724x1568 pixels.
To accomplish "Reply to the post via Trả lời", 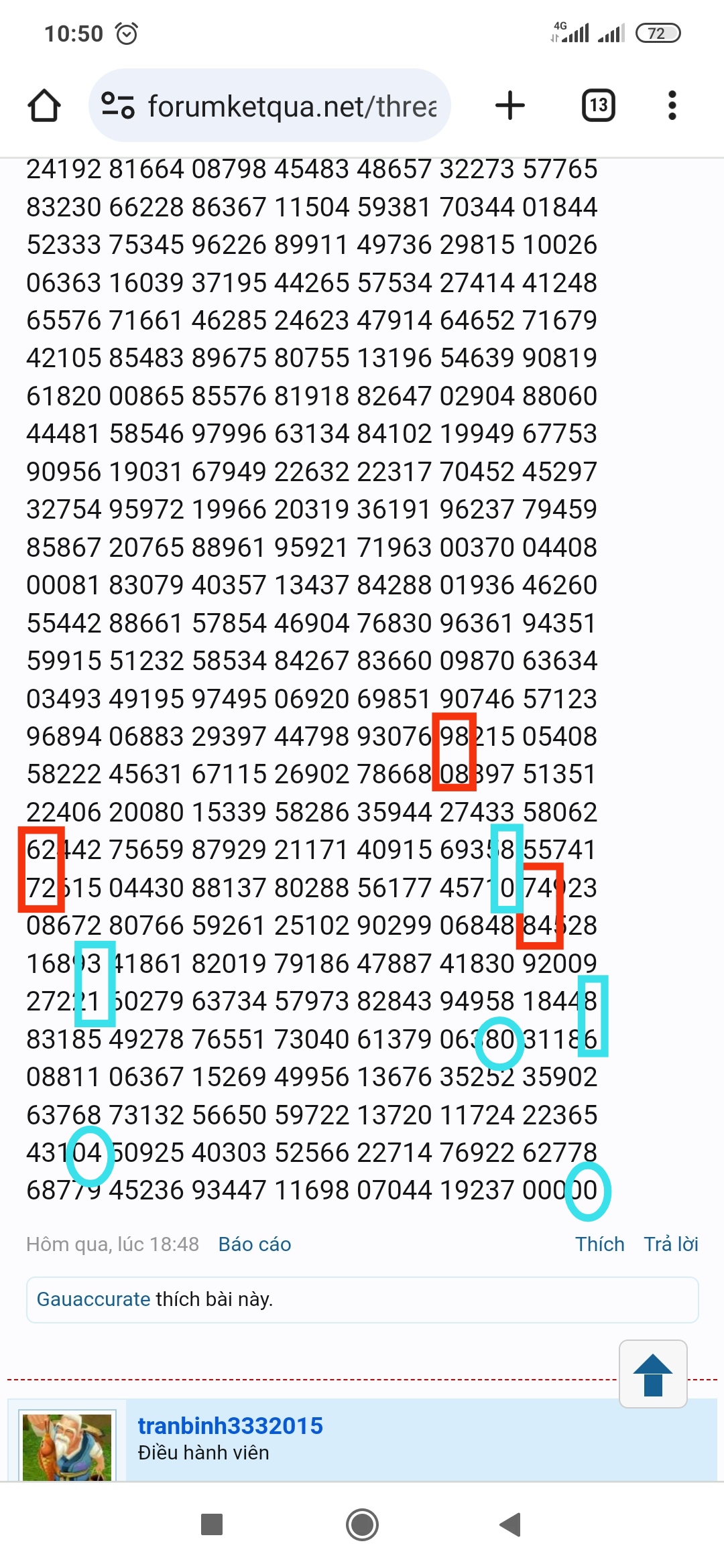I will (x=671, y=1244).
